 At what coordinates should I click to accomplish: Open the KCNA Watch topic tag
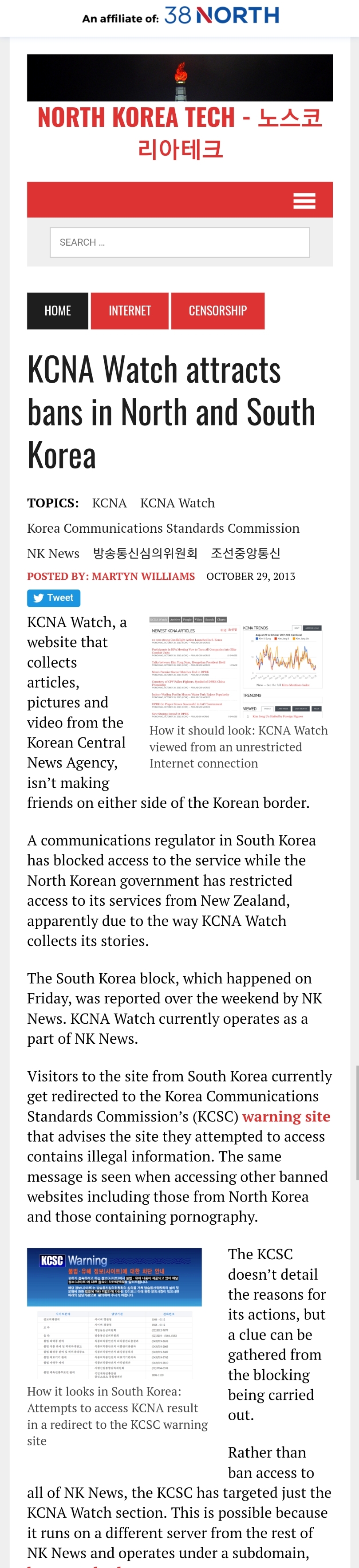coord(177,503)
